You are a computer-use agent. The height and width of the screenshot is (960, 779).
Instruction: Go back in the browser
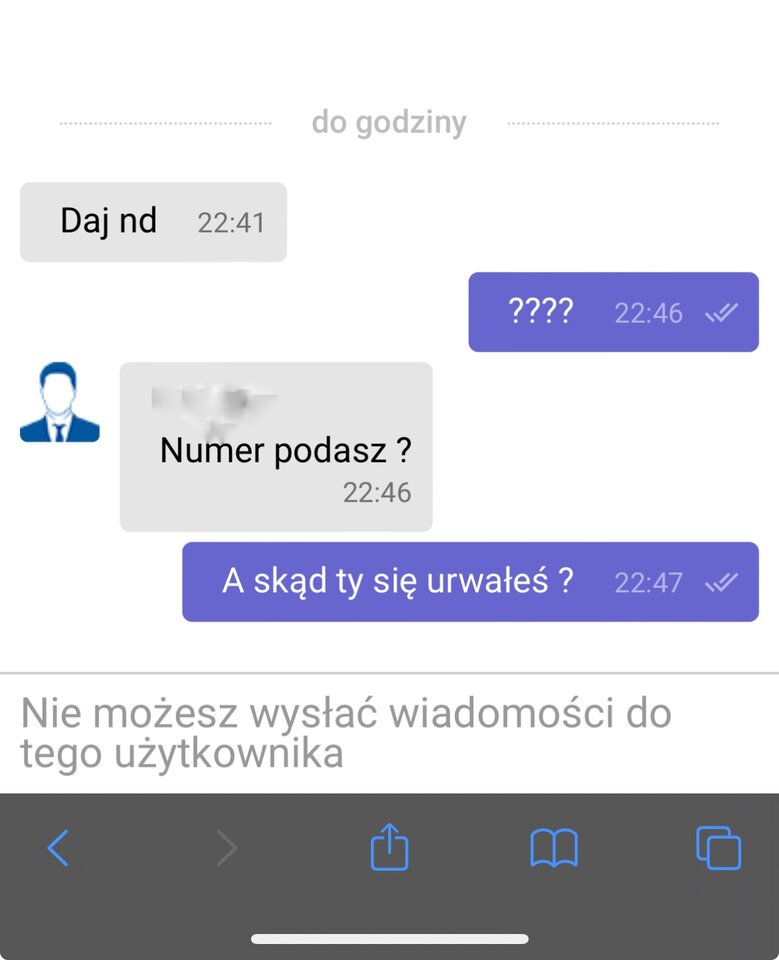(x=58, y=849)
